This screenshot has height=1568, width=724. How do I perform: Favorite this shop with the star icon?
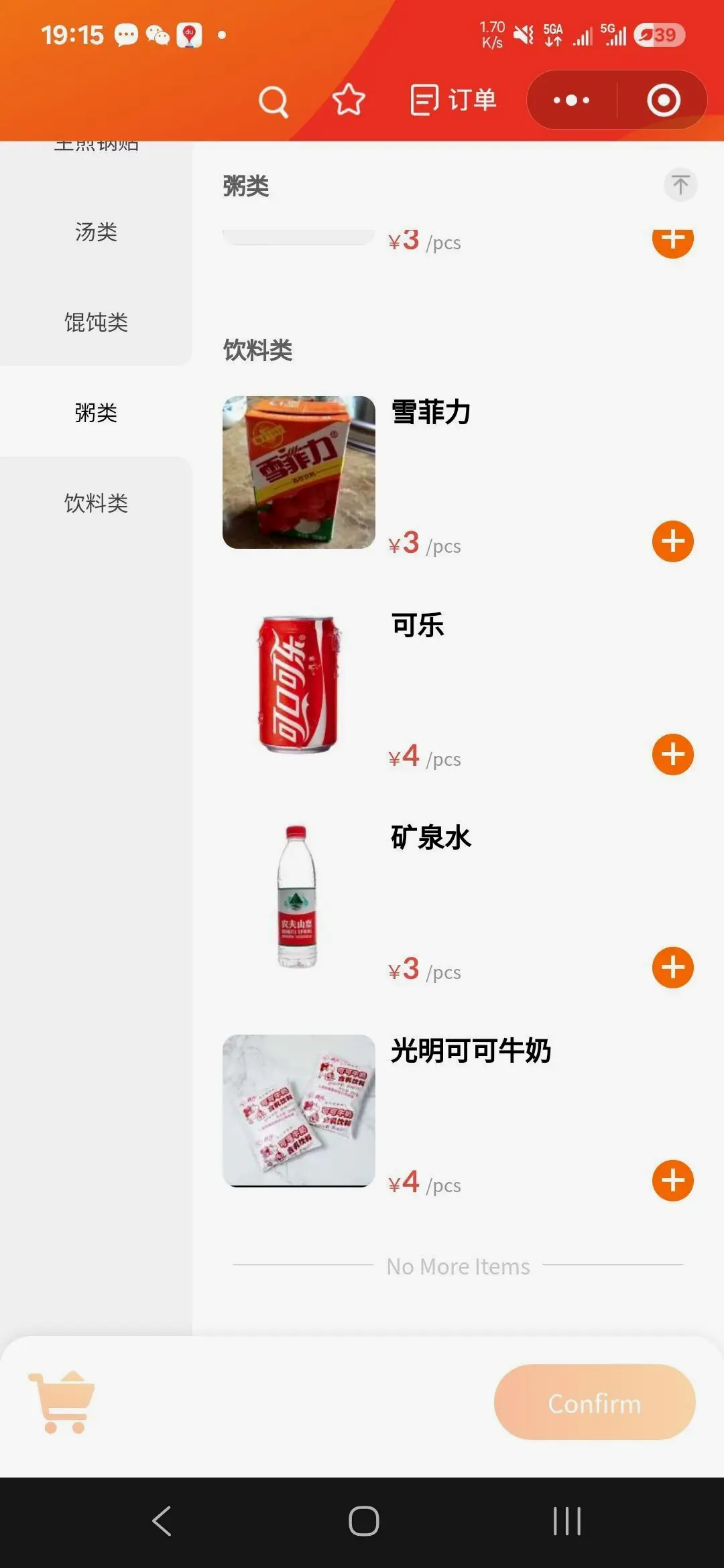click(349, 101)
